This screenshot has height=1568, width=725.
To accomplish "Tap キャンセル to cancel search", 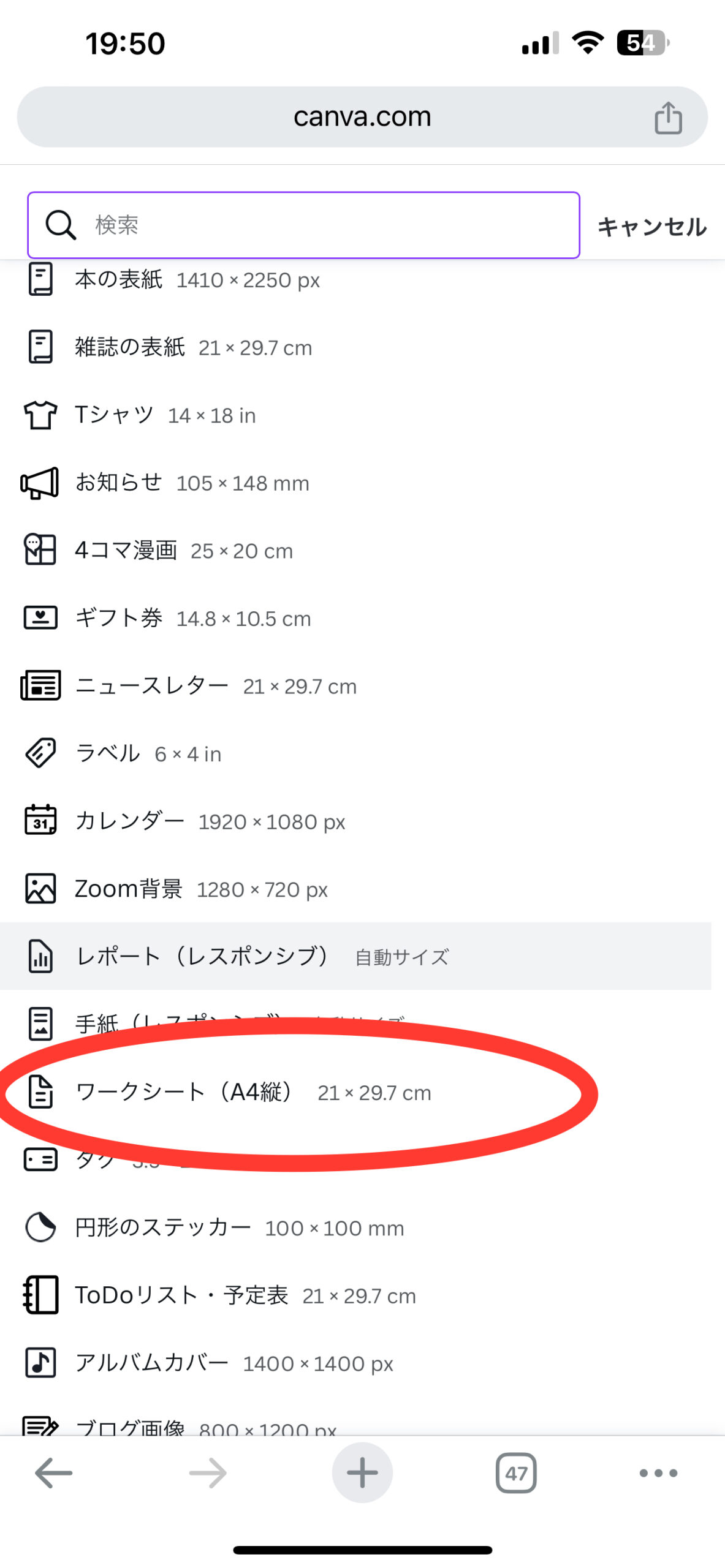I will pyautogui.click(x=651, y=227).
